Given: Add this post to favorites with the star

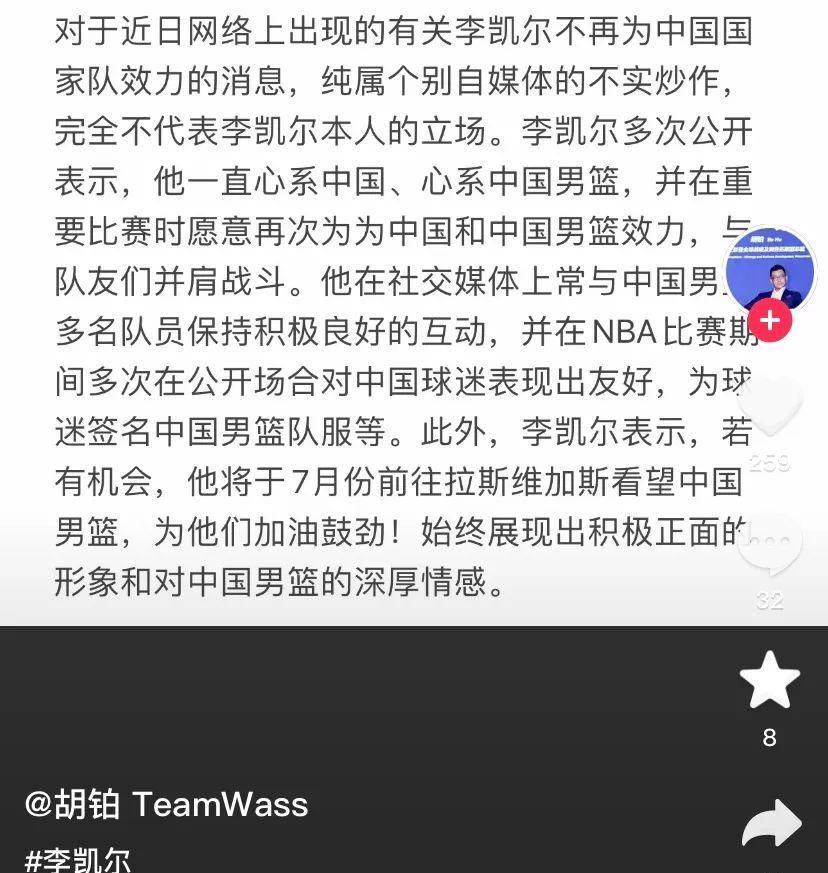Looking at the screenshot, I should [x=769, y=681].
